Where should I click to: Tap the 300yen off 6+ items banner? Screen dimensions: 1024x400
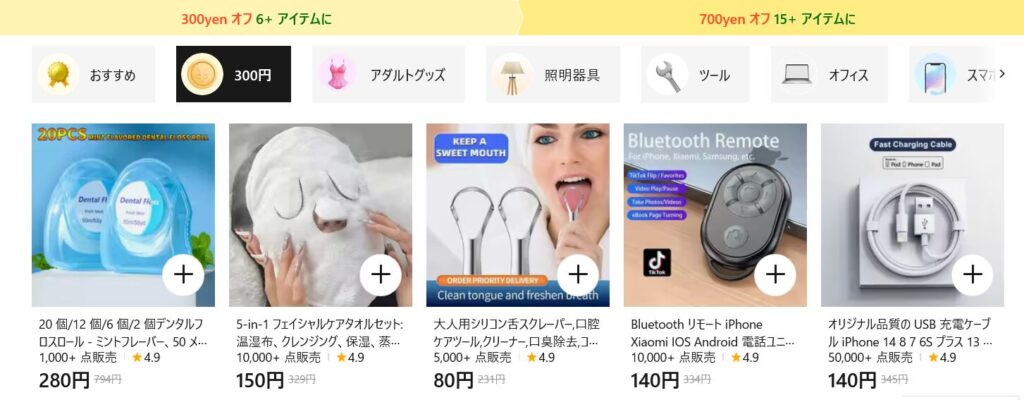258,18
